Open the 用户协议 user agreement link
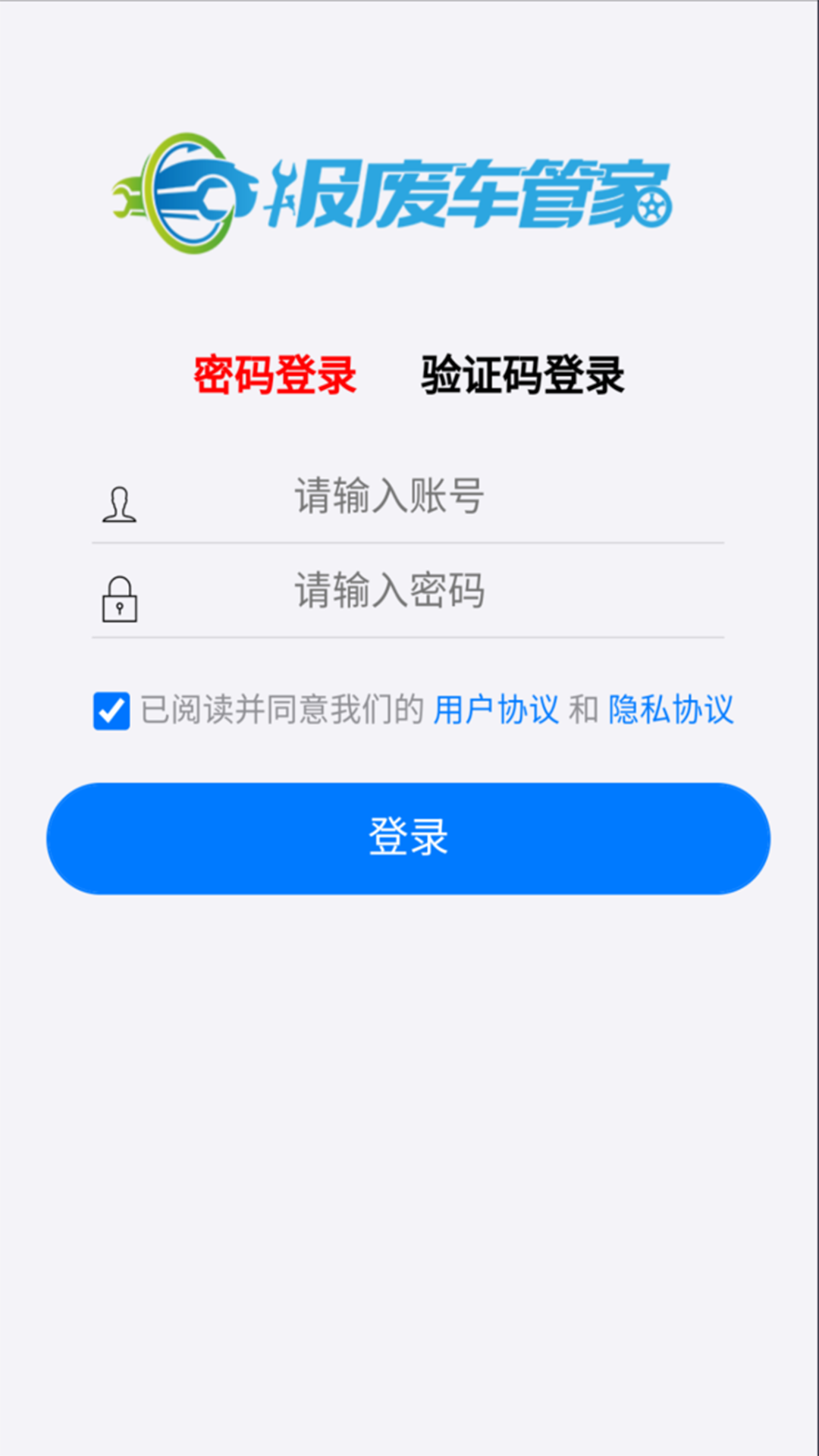 pos(496,709)
